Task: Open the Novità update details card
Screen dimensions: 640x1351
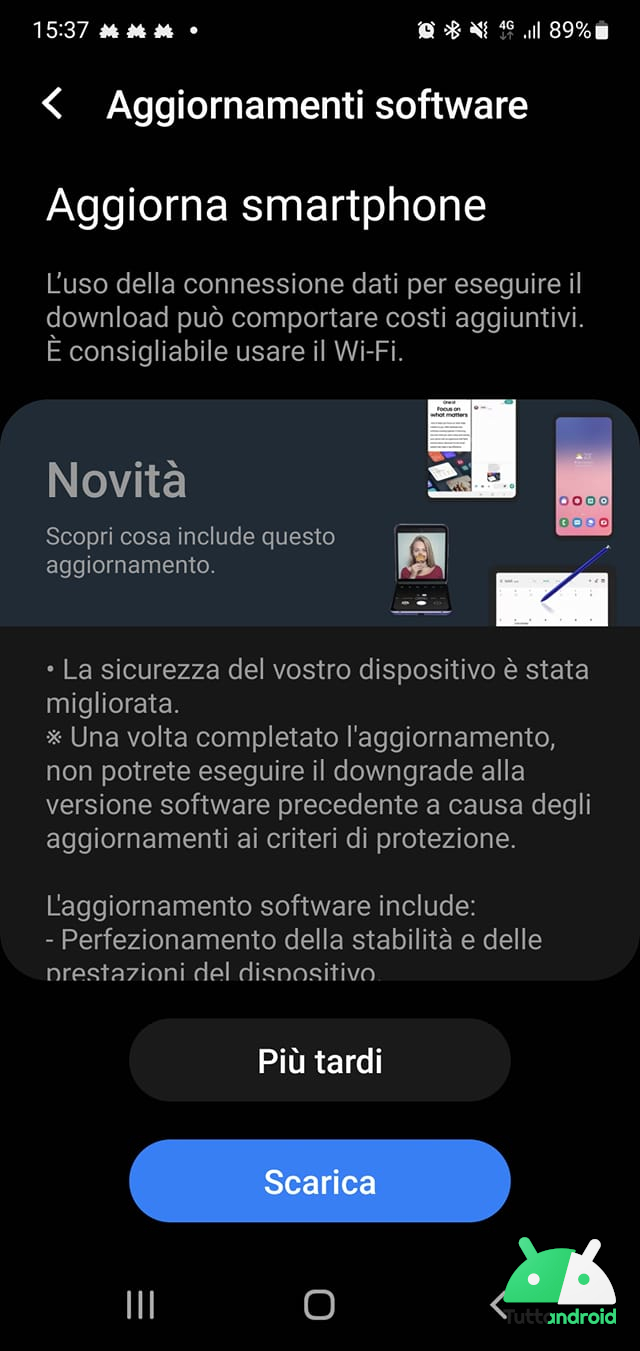Action: pyautogui.click(x=320, y=513)
